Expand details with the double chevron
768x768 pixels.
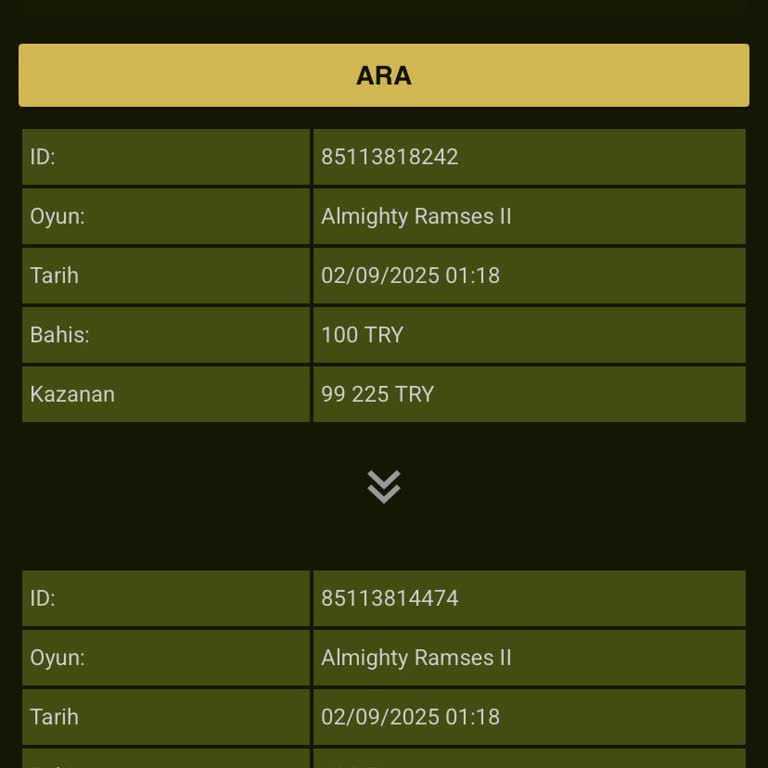[x=384, y=486]
